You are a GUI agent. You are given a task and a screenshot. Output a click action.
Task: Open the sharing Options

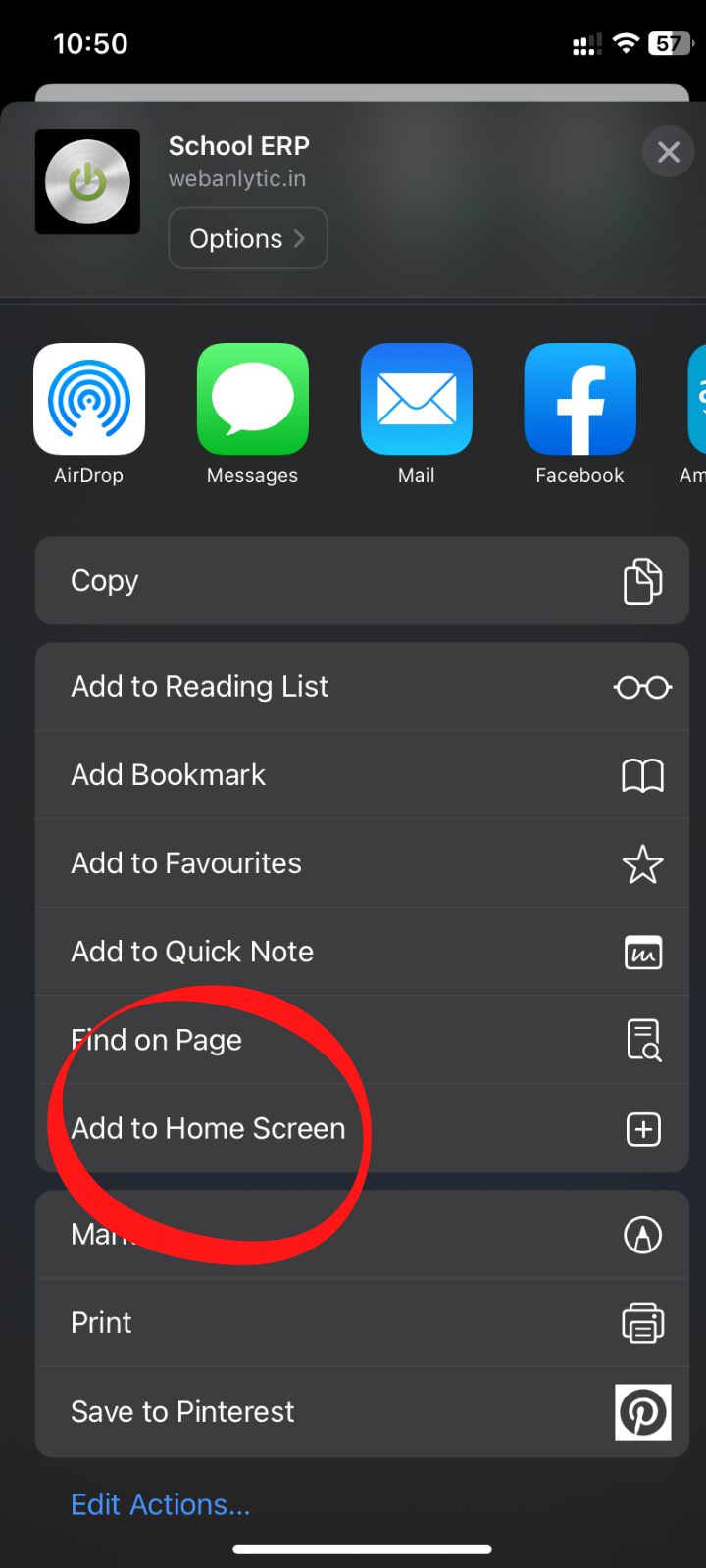click(x=247, y=238)
